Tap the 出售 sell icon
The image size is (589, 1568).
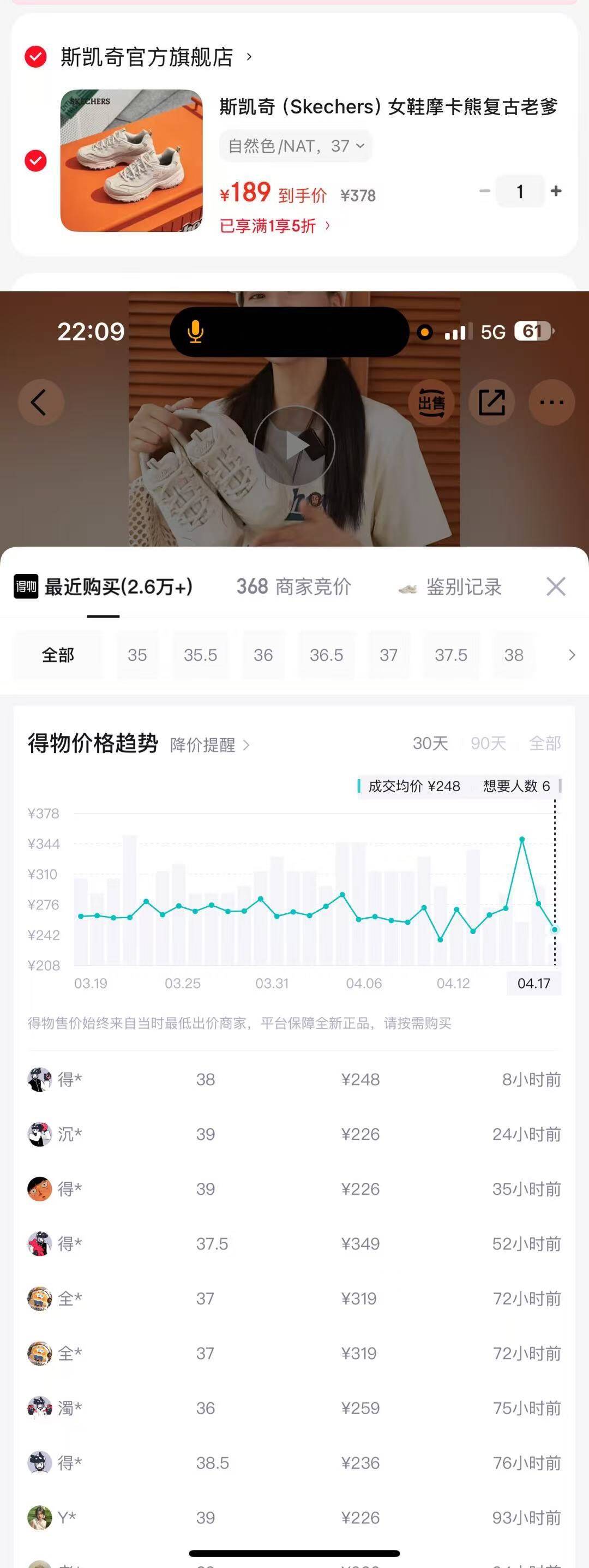pyautogui.click(x=431, y=402)
